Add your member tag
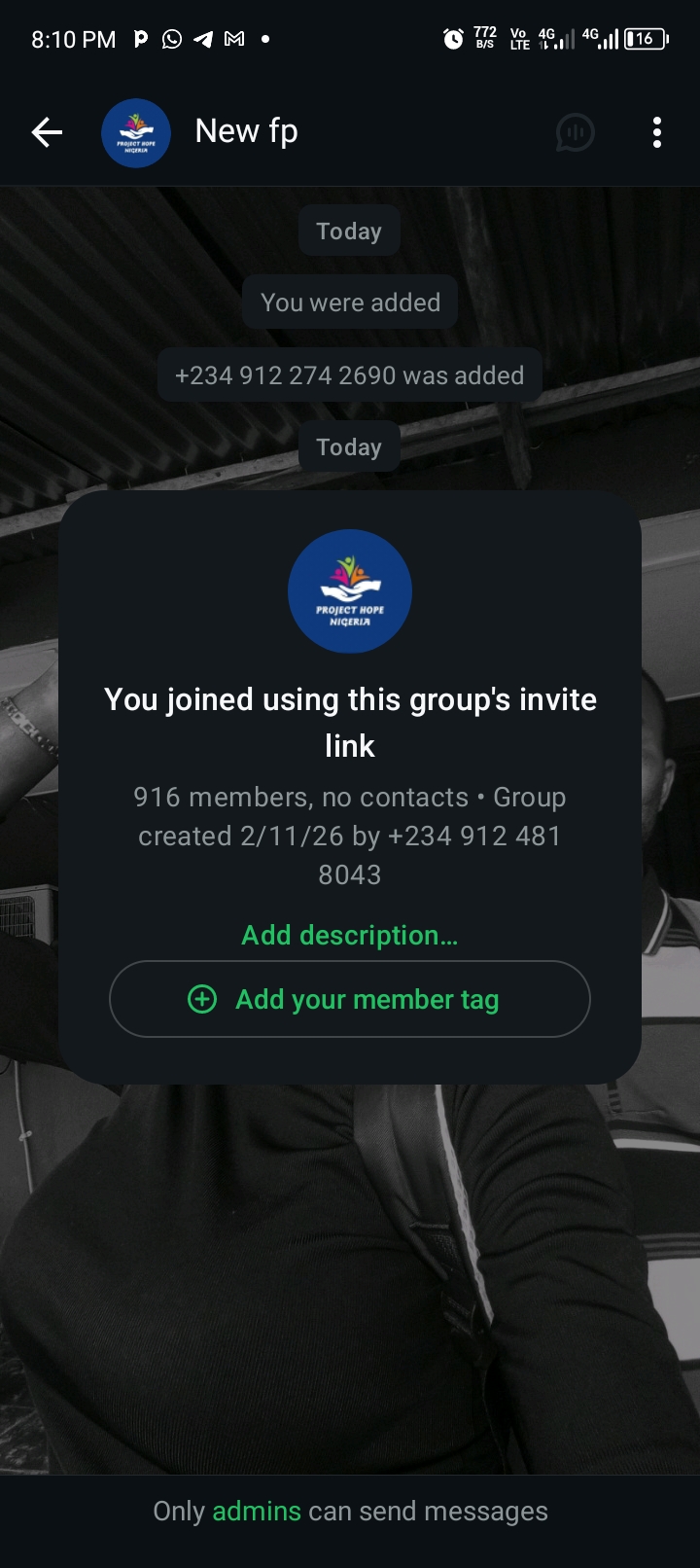 (349, 999)
